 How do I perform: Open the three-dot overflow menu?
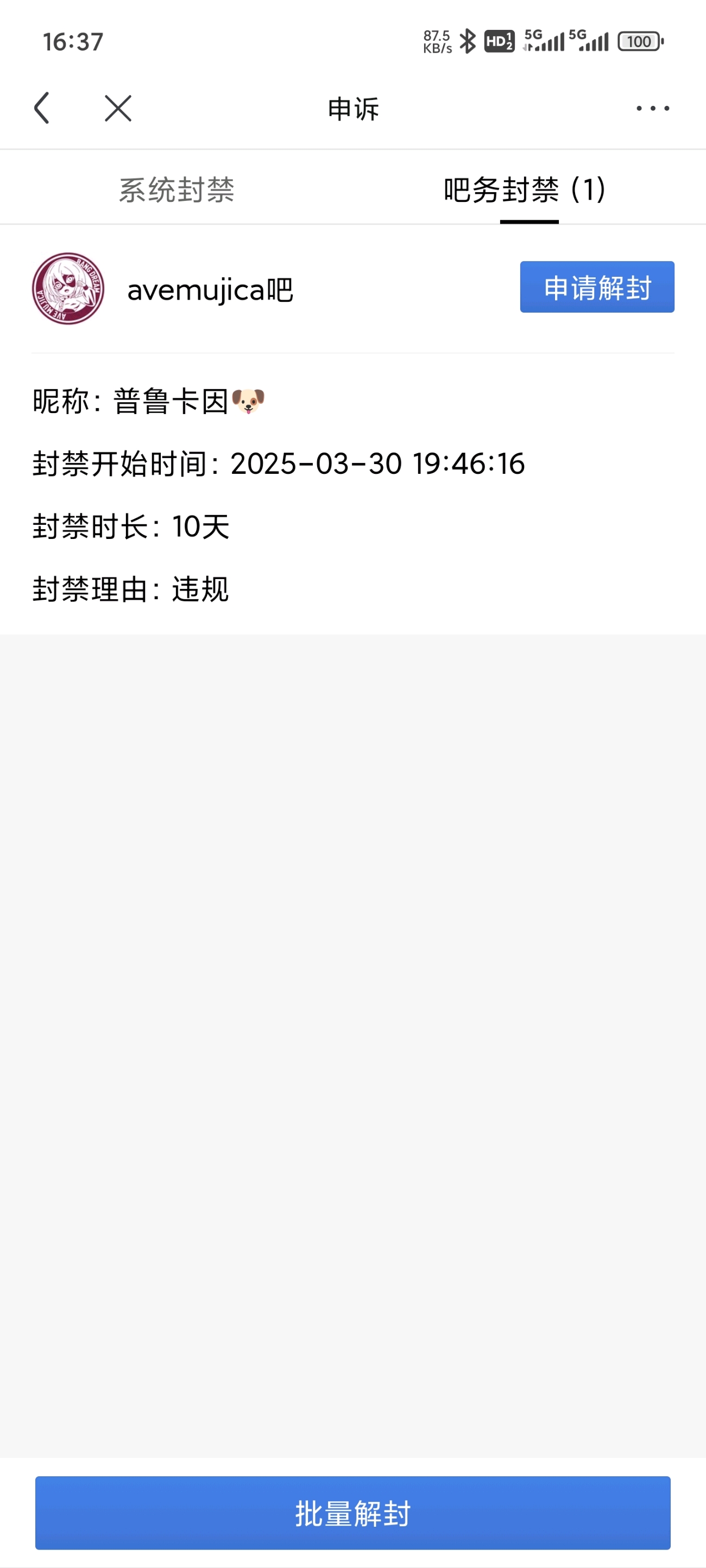click(652, 109)
